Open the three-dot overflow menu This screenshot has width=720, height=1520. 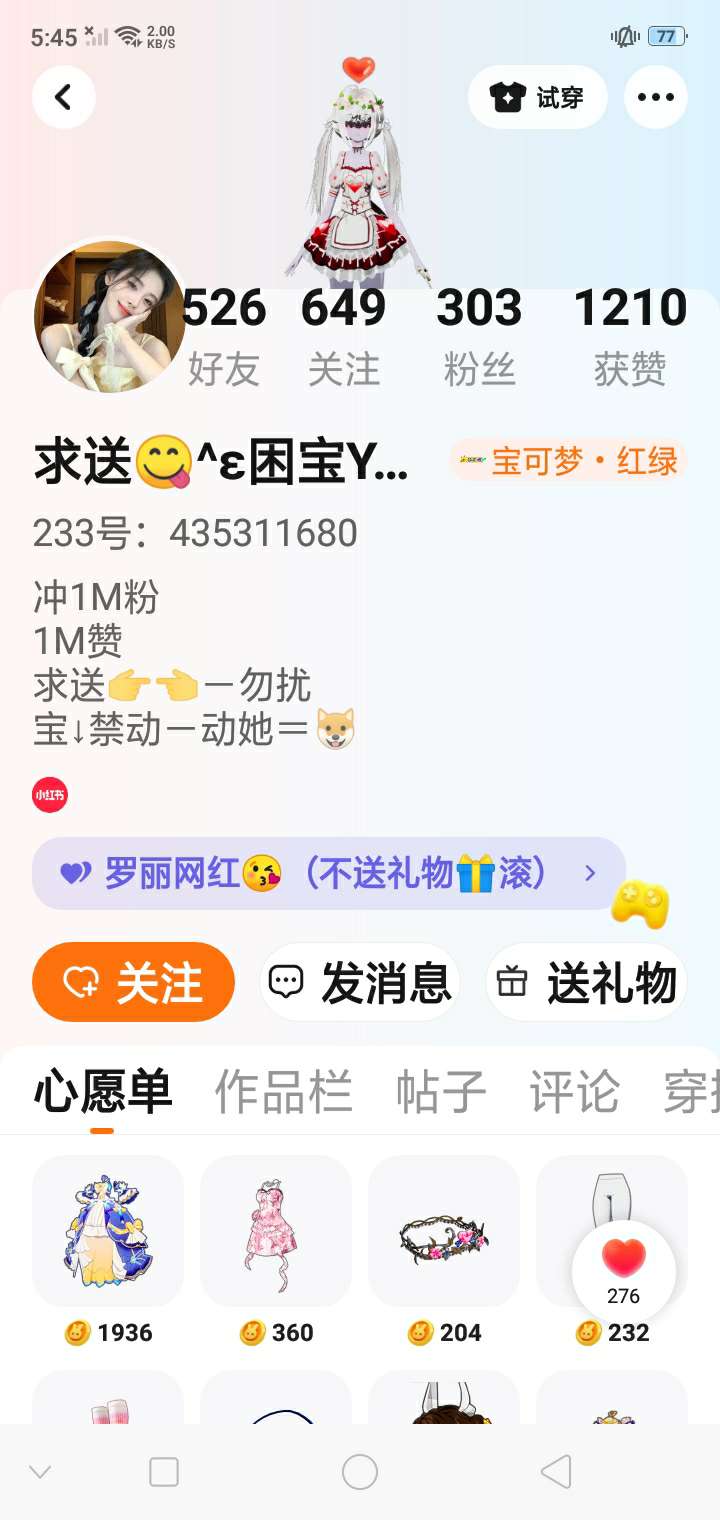click(655, 97)
